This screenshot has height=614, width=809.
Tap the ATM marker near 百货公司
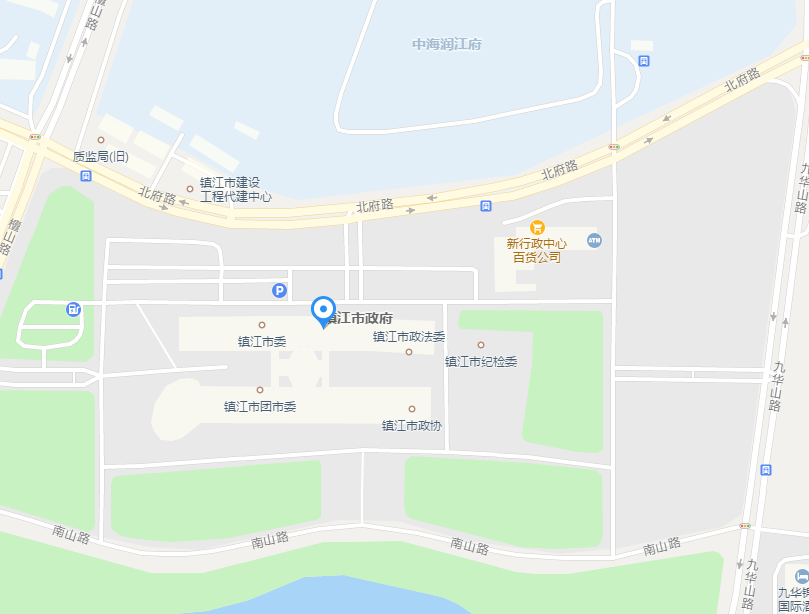coord(594,240)
